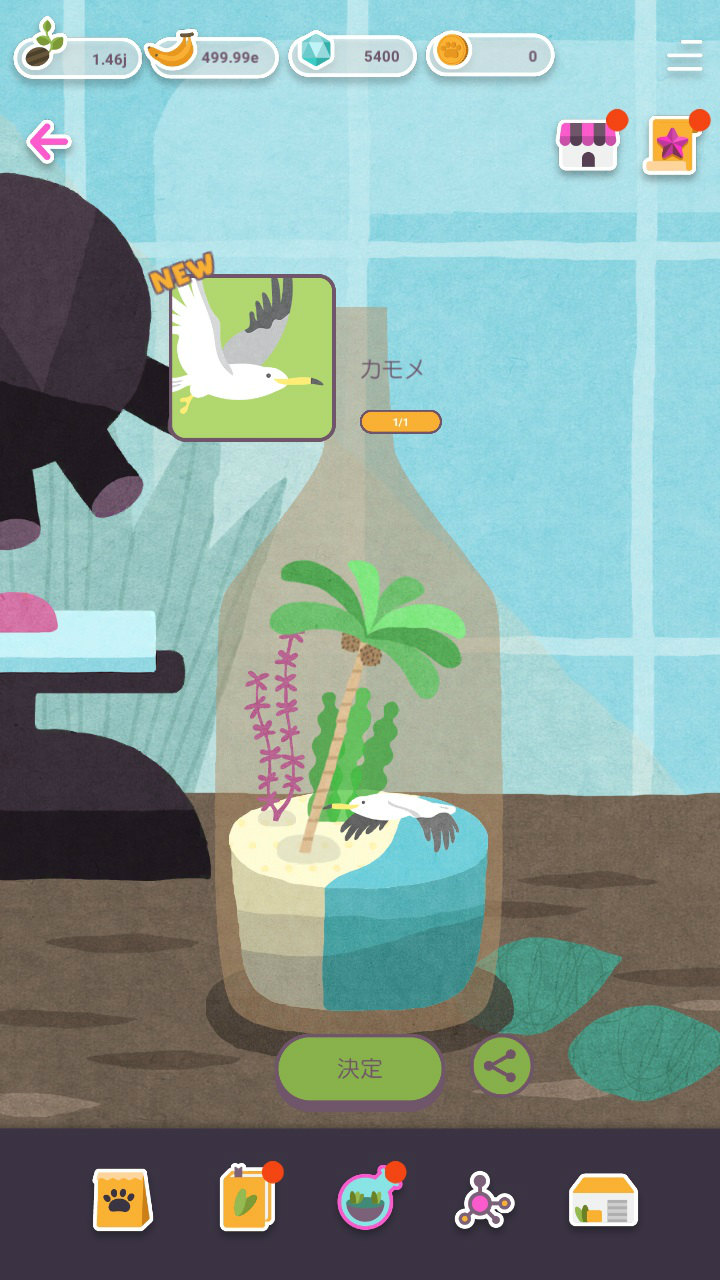
Task: Switch to the paw bag tab
Action: [122, 1199]
